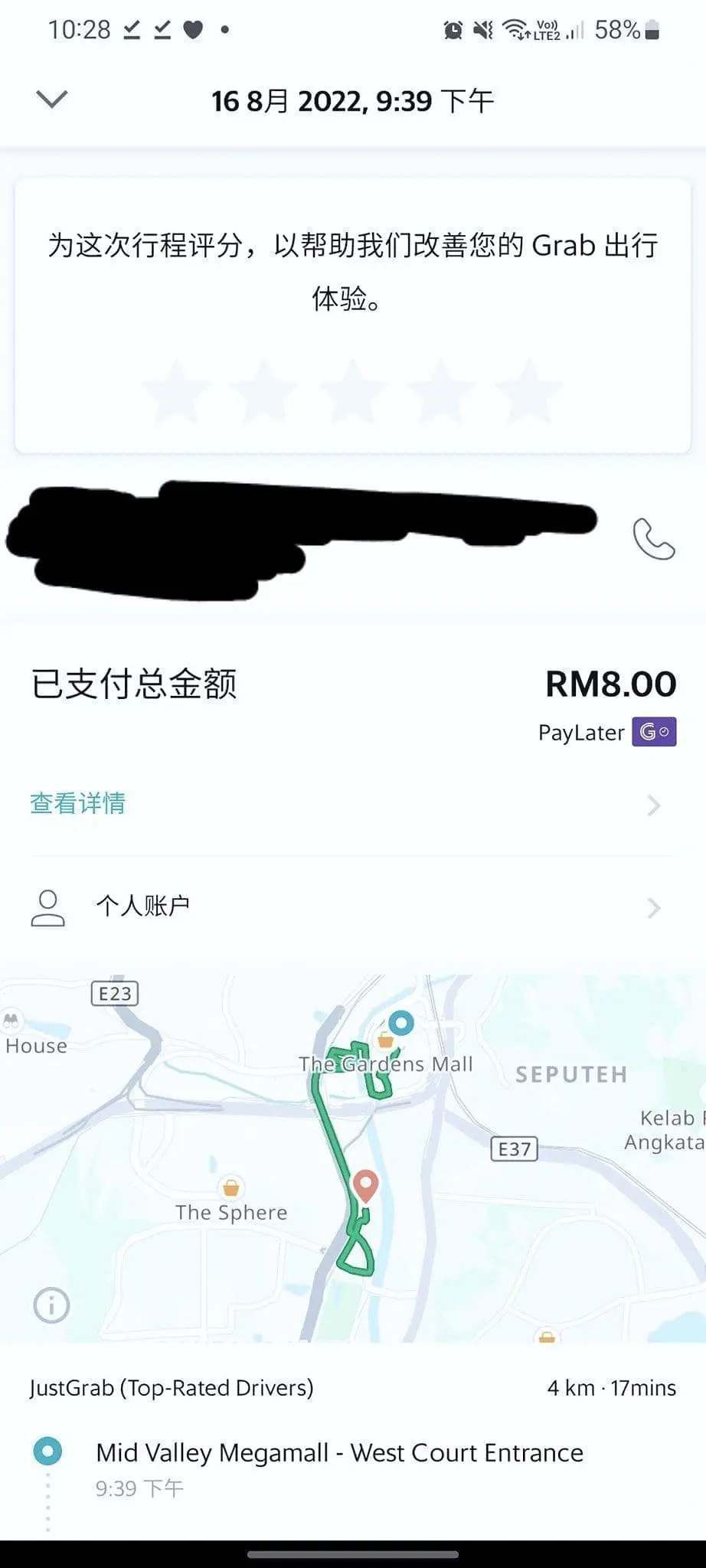Screen dimensions: 706x1568
Task: Collapse the receipt using the top chevron
Action: (x=51, y=98)
